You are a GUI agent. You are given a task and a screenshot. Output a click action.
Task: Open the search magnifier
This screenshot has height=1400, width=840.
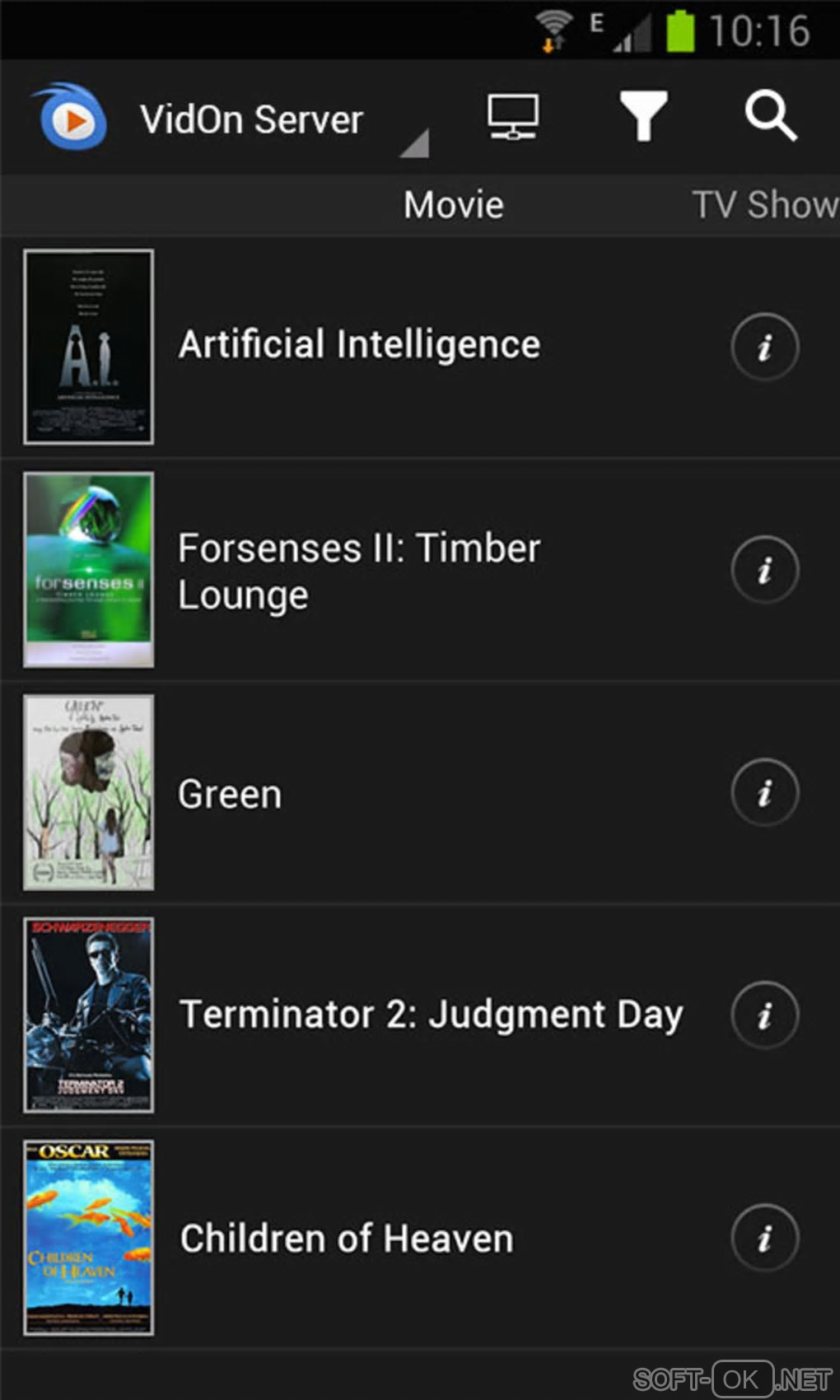coord(770,117)
